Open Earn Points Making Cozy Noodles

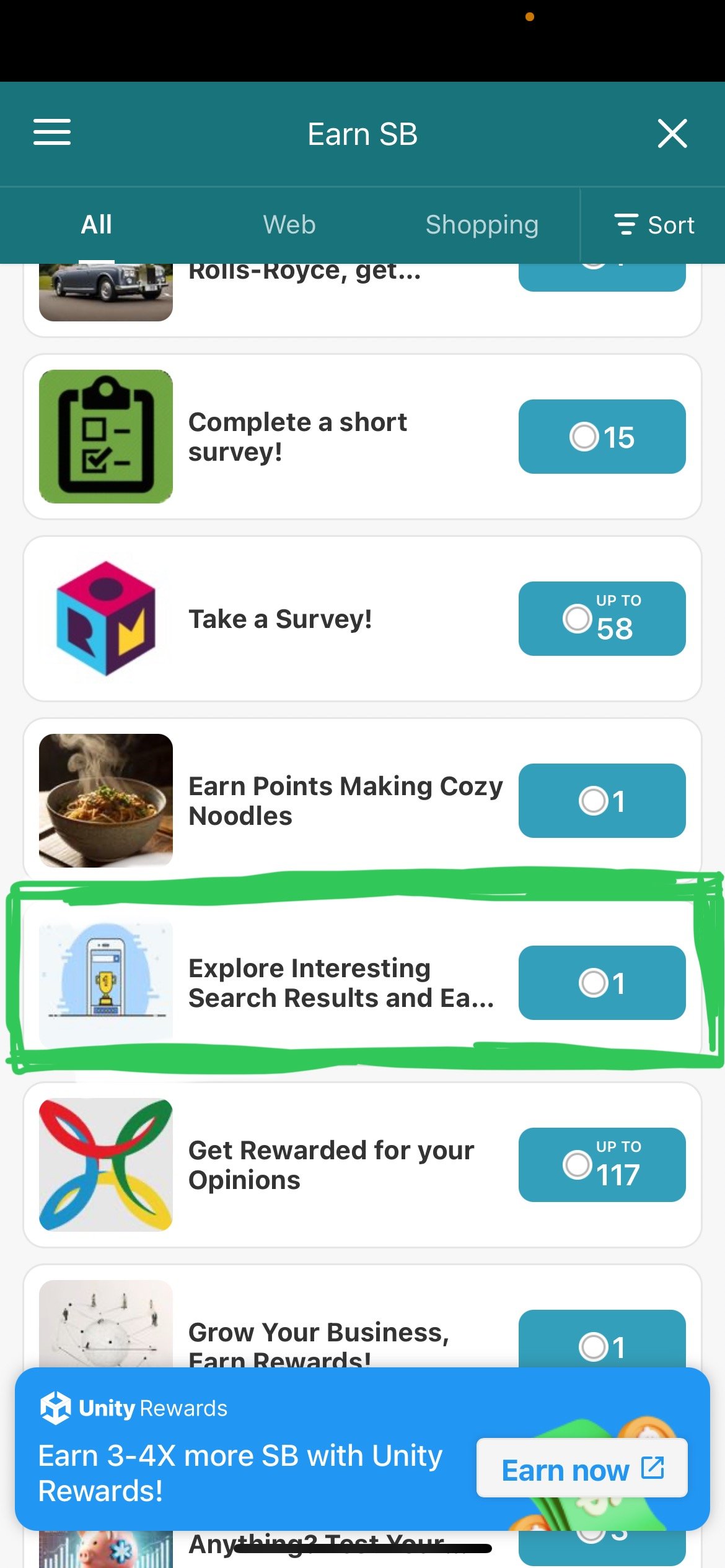(345, 801)
